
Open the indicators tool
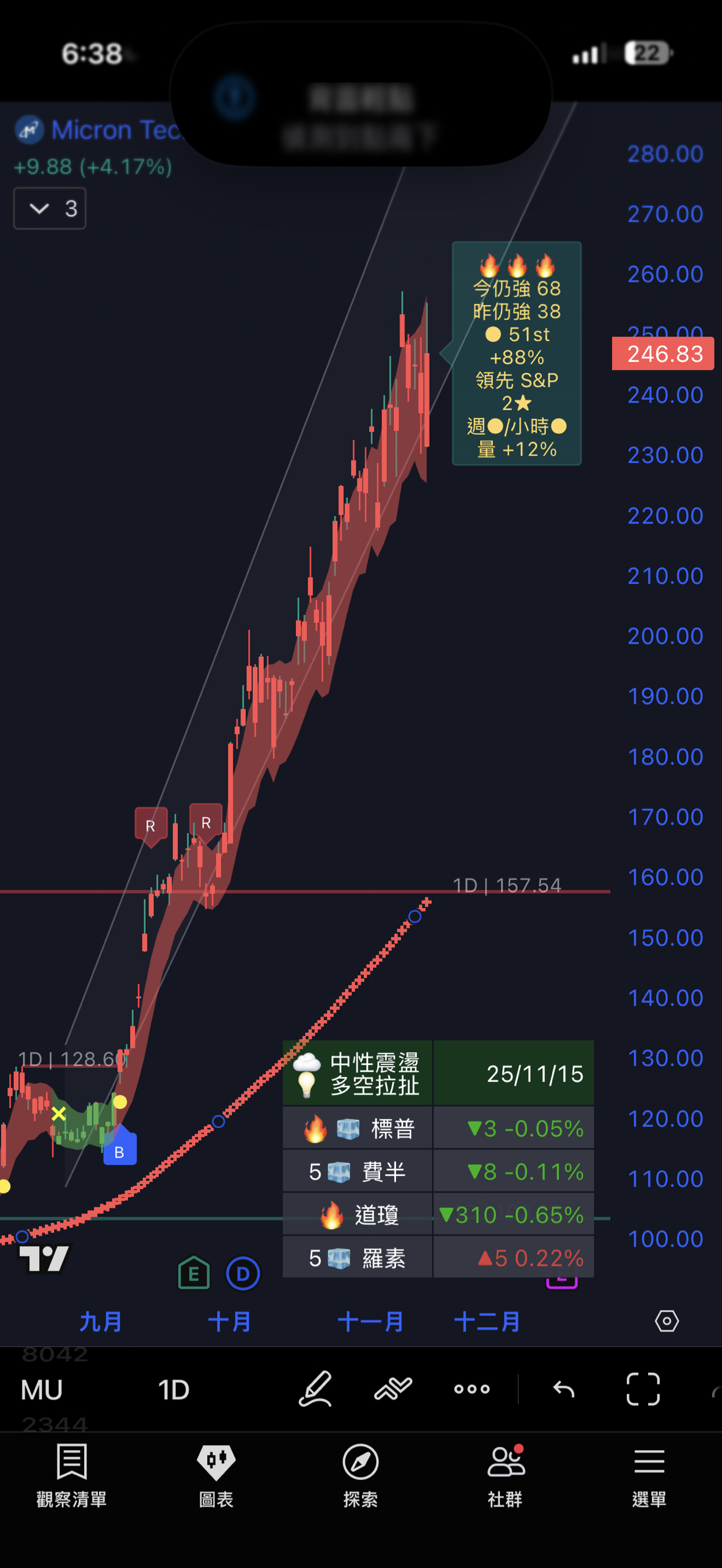393,1388
